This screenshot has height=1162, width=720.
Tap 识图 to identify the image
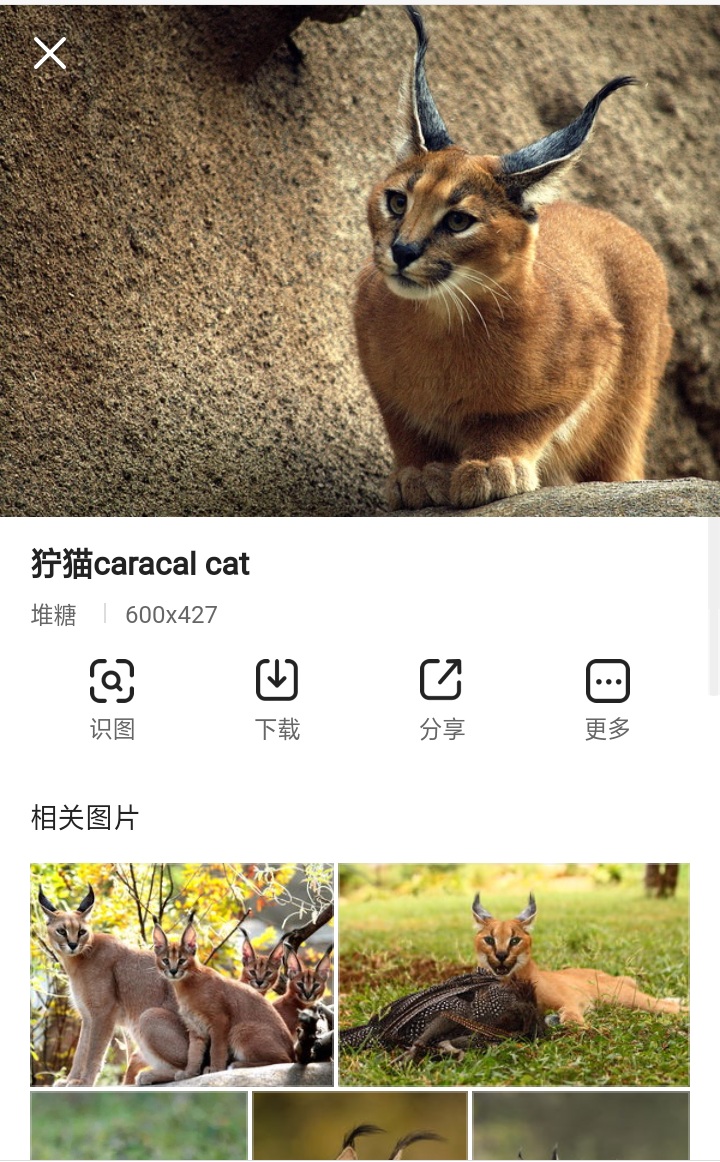coord(112,699)
